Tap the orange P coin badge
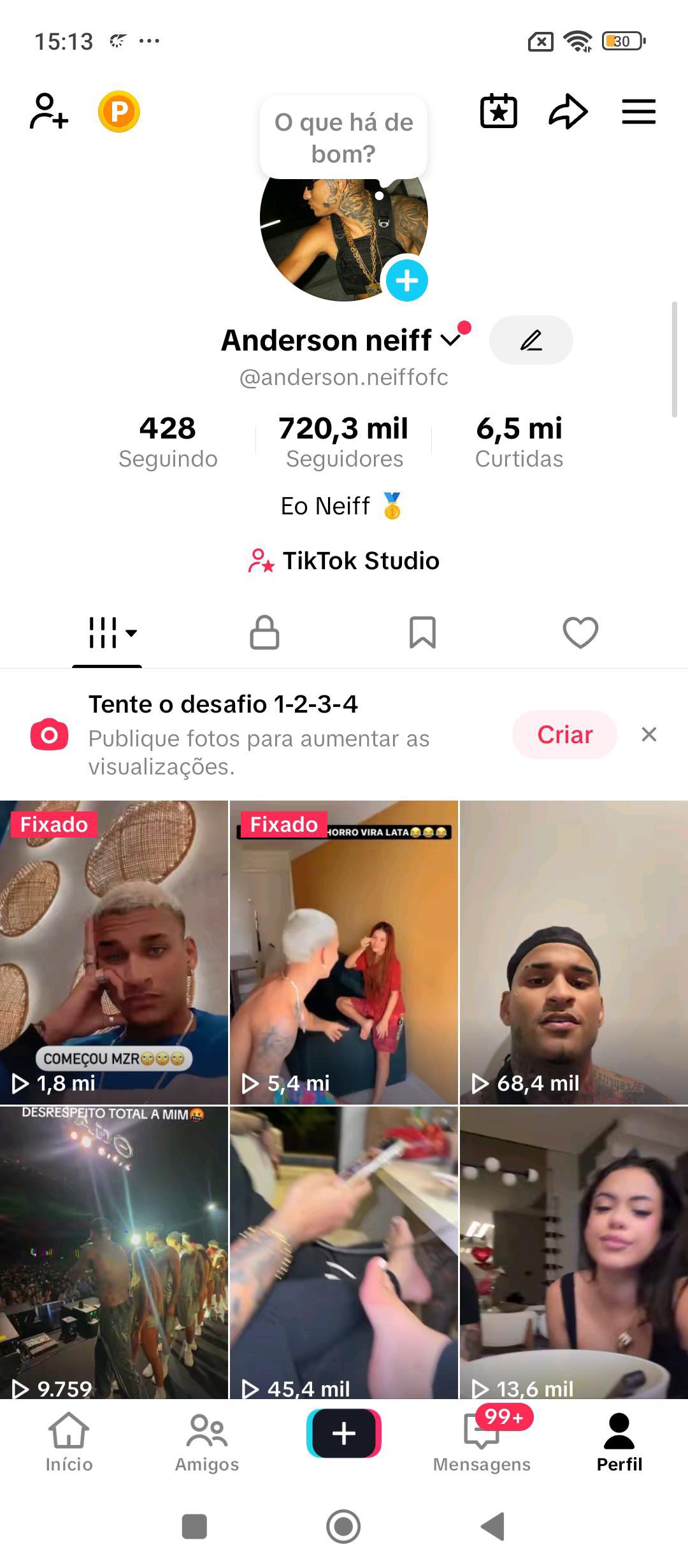The image size is (688, 1568). pyautogui.click(x=119, y=112)
